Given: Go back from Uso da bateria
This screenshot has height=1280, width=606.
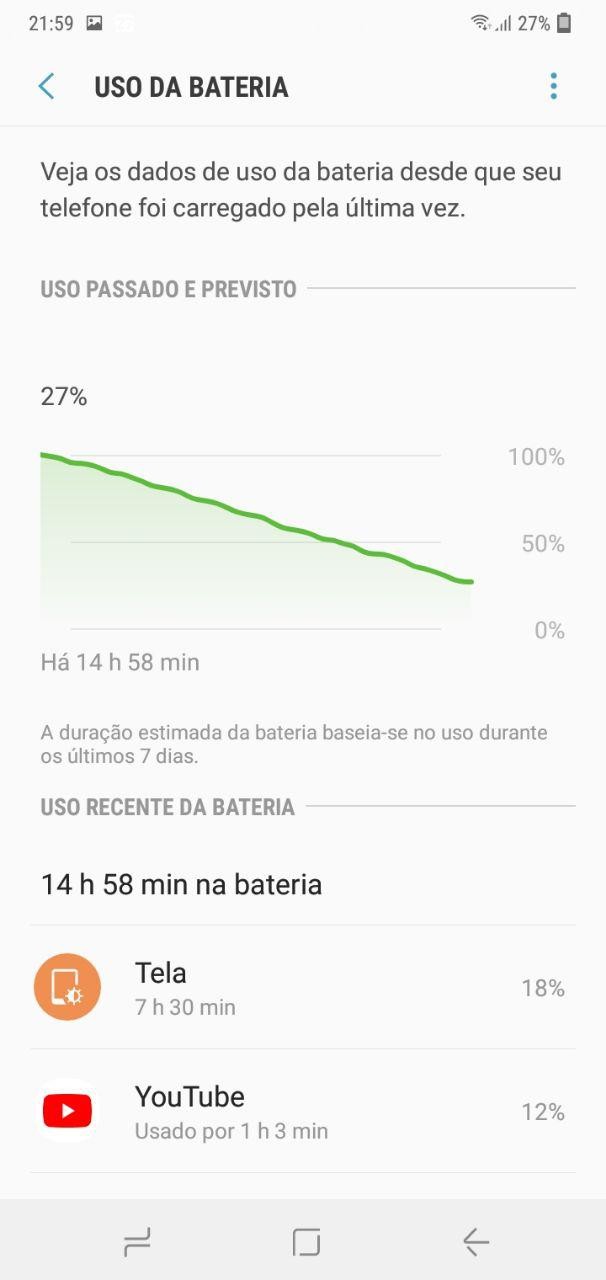Looking at the screenshot, I should [x=46, y=86].
